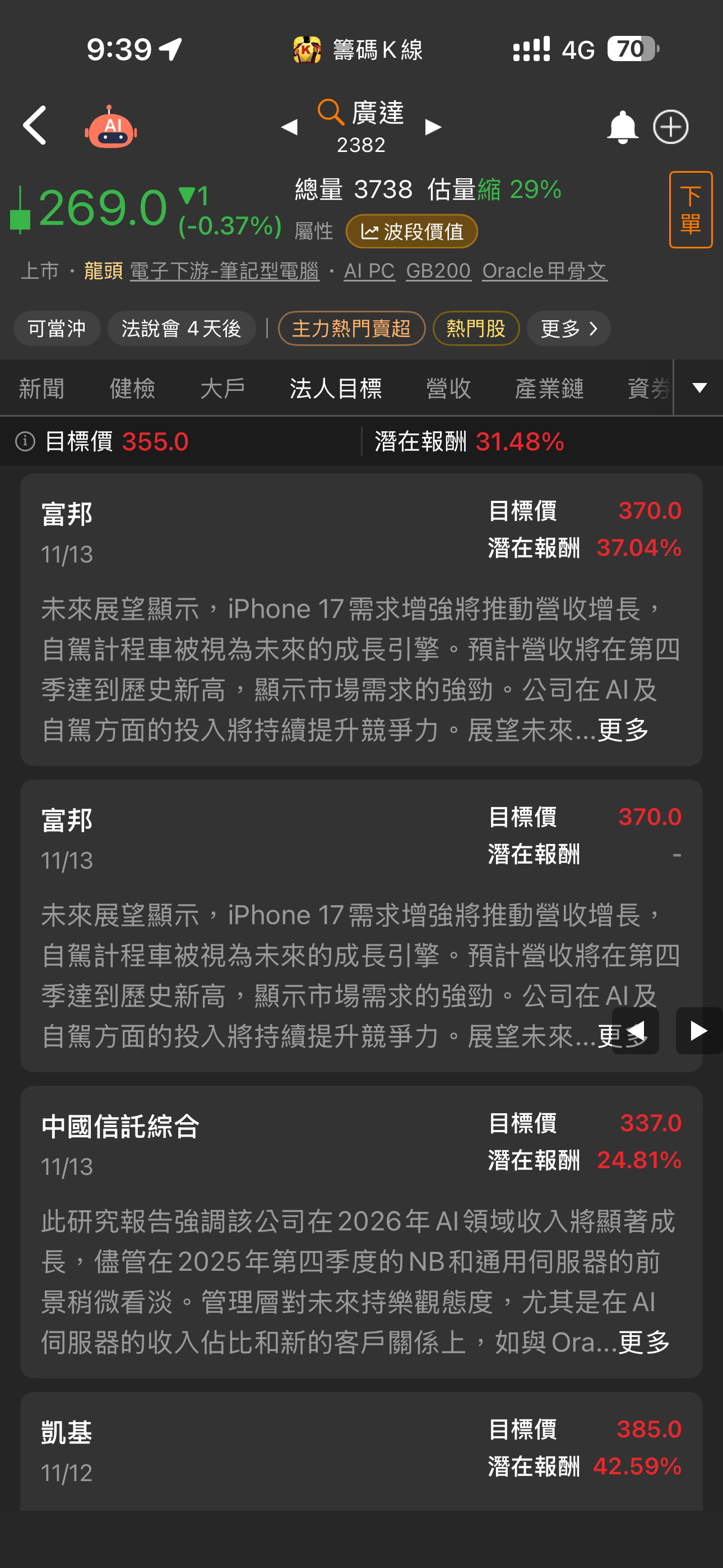Open the AI robot assistant
Viewport: 723px width, 1568px height.
click(111, 127)
